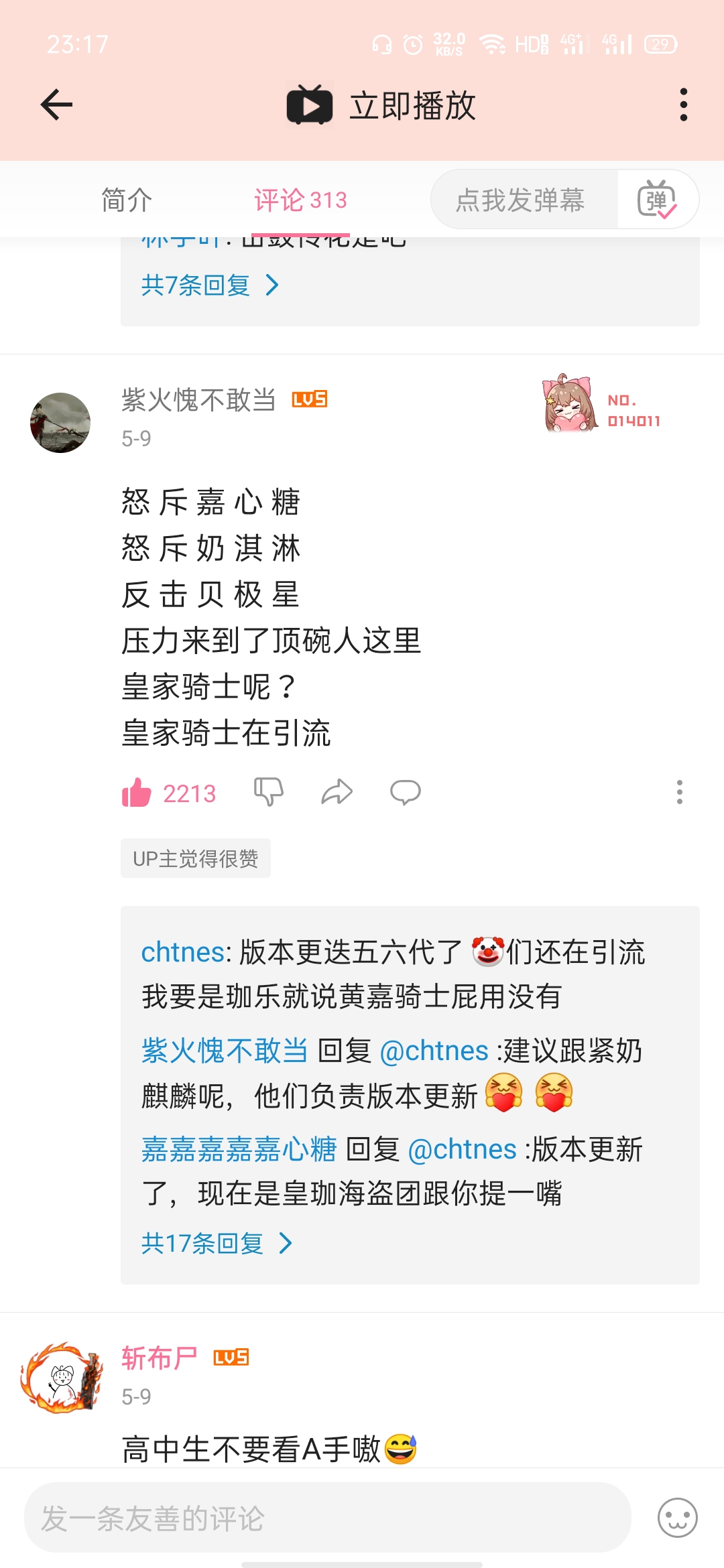724x1568 pixels.
Task: Open the emoji picker beside comment field
Action: click(677, 1518)
